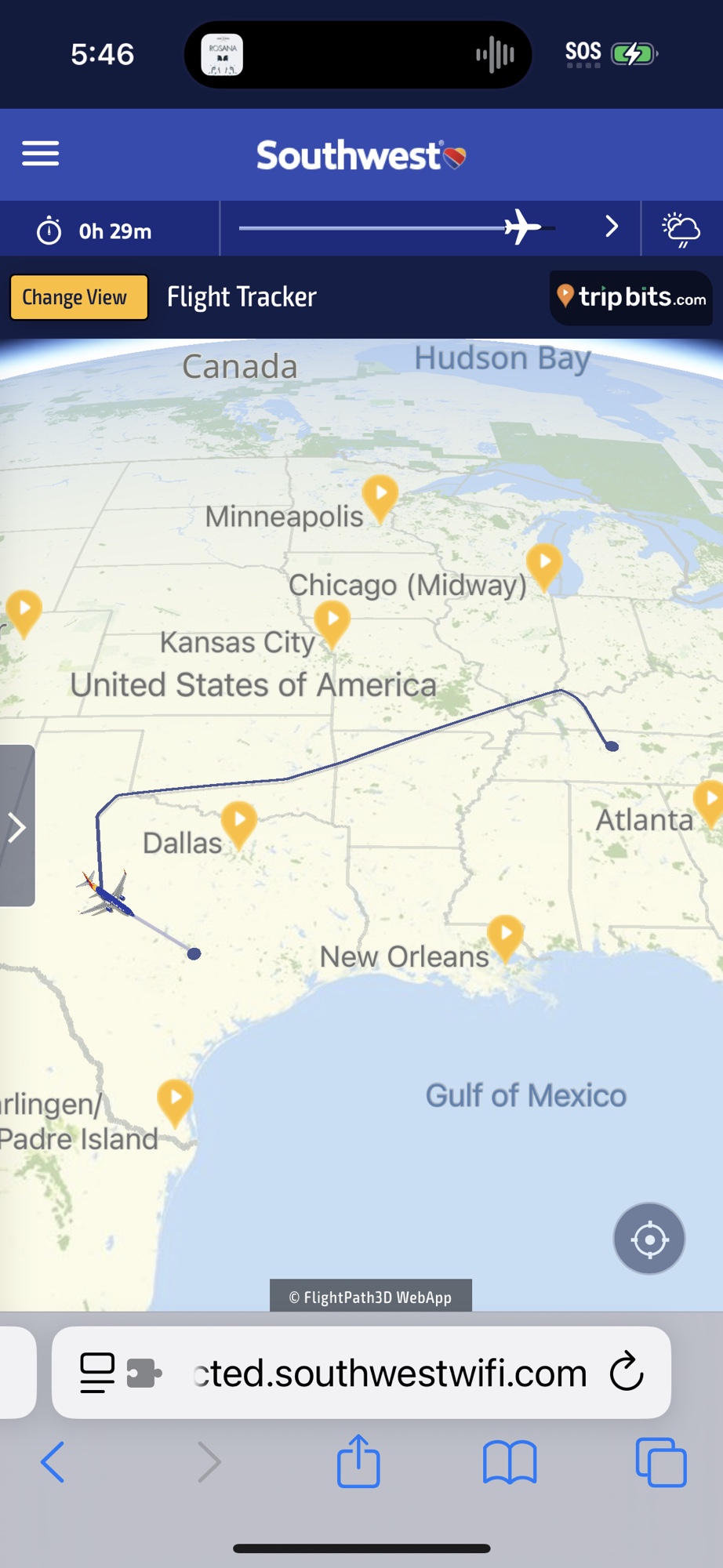Image resolution: width=723 pixels, height=1568 pixels.
Task: Select the Minneapolis map pin
Action: (380, 495)
